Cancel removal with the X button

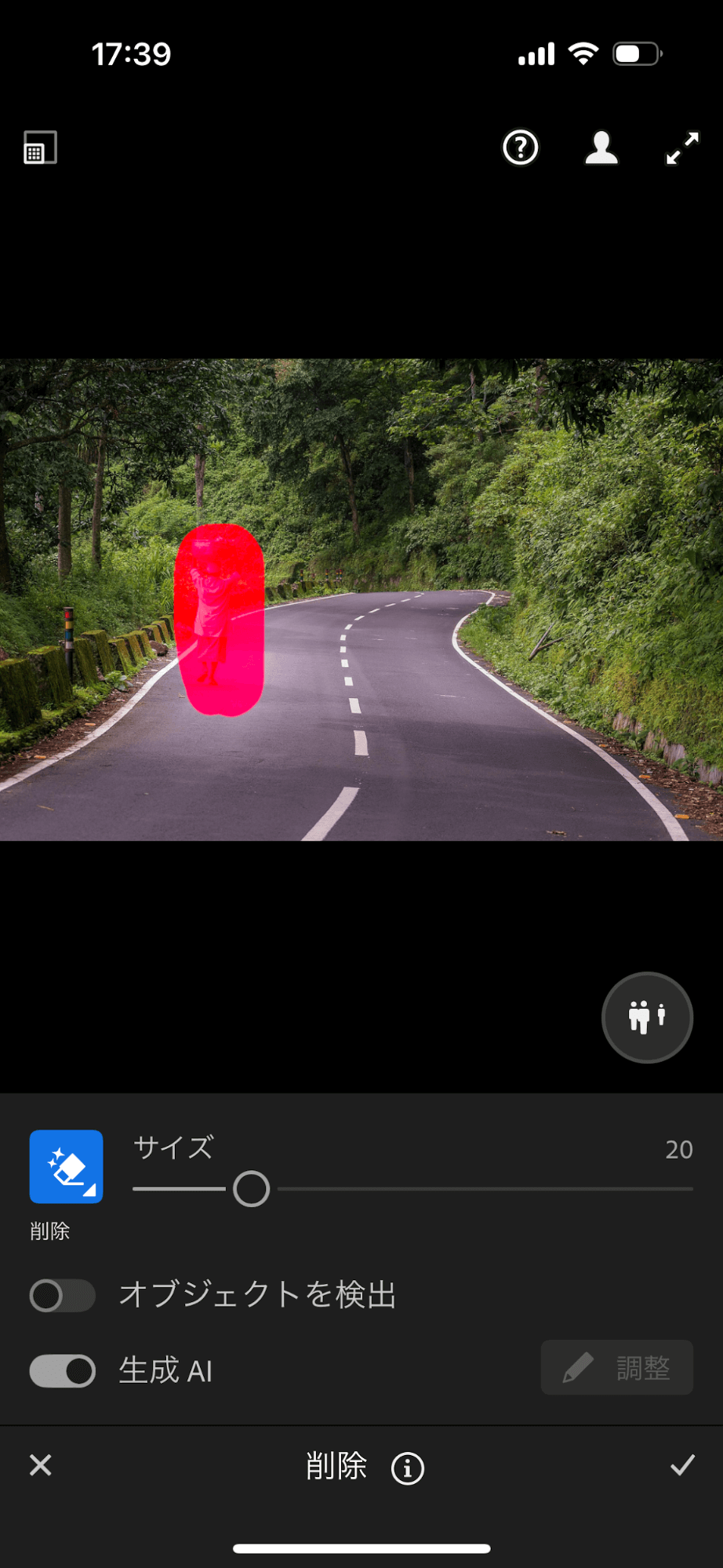[41, 1464]
